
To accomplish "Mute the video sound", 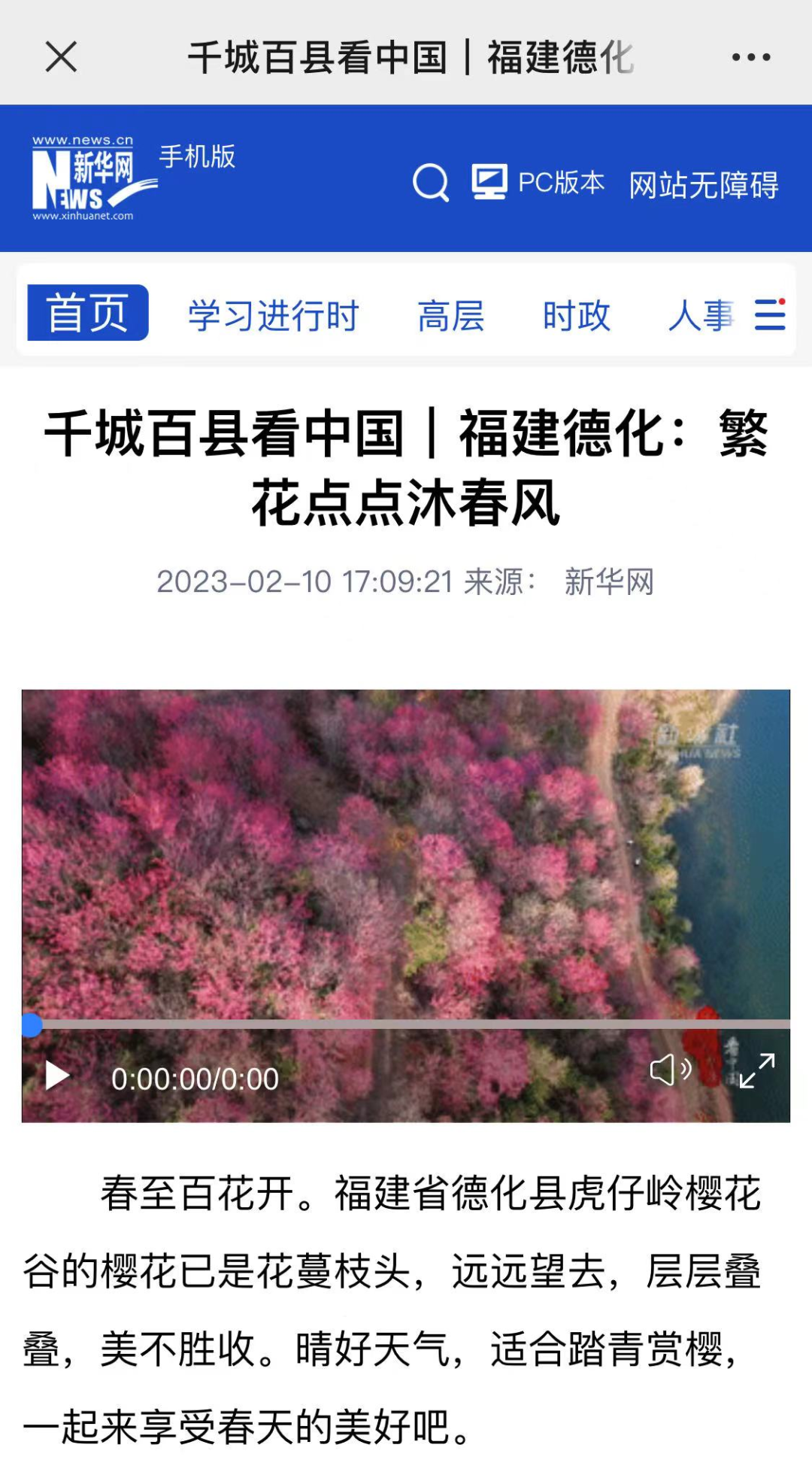I will (669, 1070).
